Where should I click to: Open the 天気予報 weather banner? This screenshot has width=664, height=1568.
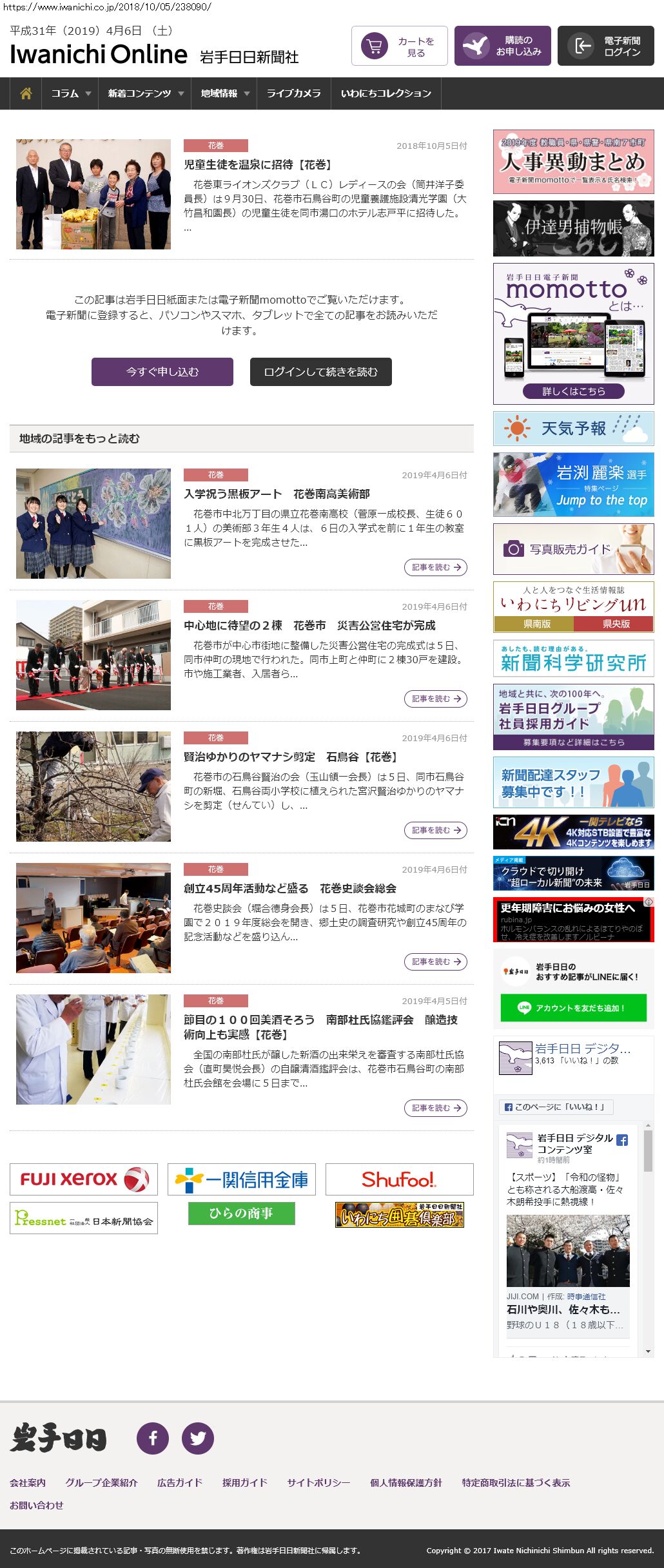[x=573, y=429]
